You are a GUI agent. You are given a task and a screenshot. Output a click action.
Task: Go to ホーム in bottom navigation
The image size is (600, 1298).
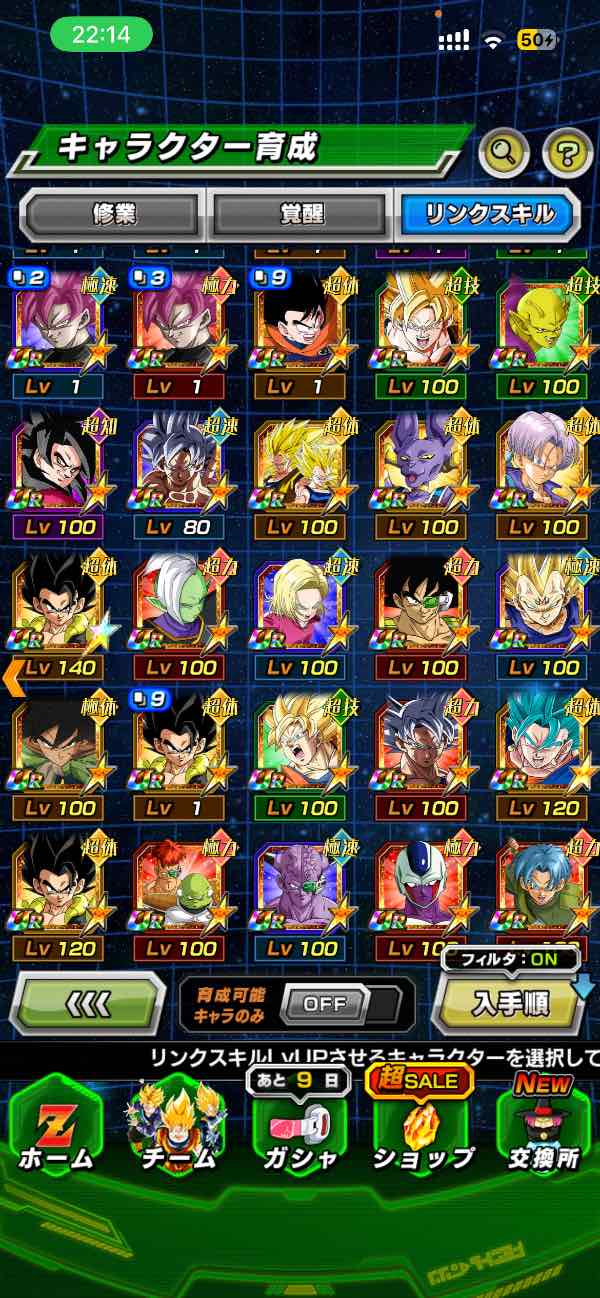pos(55,1125)
